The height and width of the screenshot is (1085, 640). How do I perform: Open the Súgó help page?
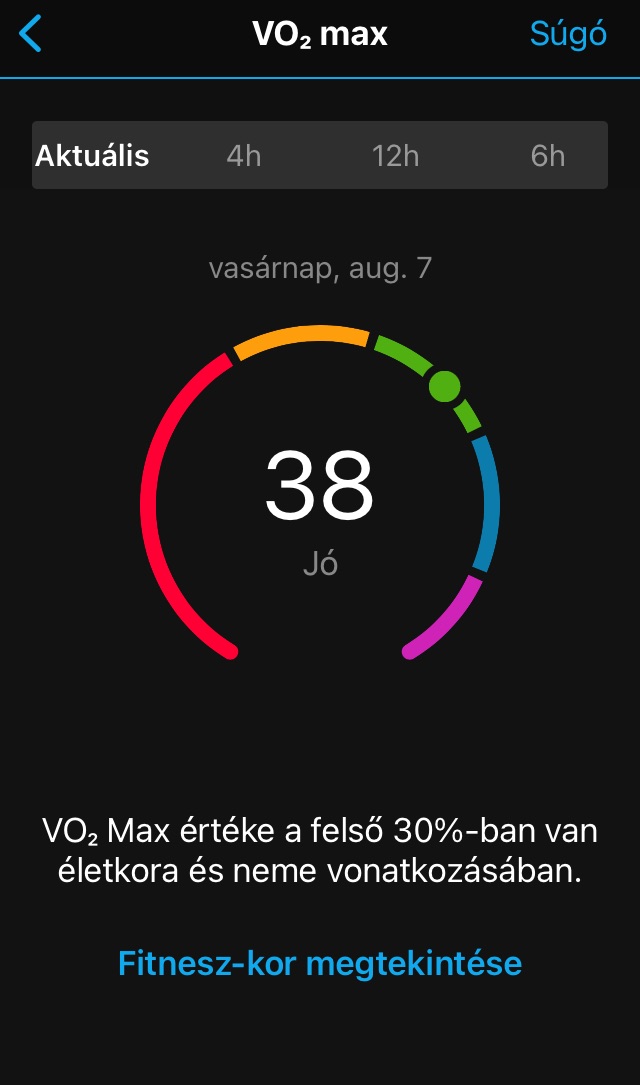(x=567, y=35)
